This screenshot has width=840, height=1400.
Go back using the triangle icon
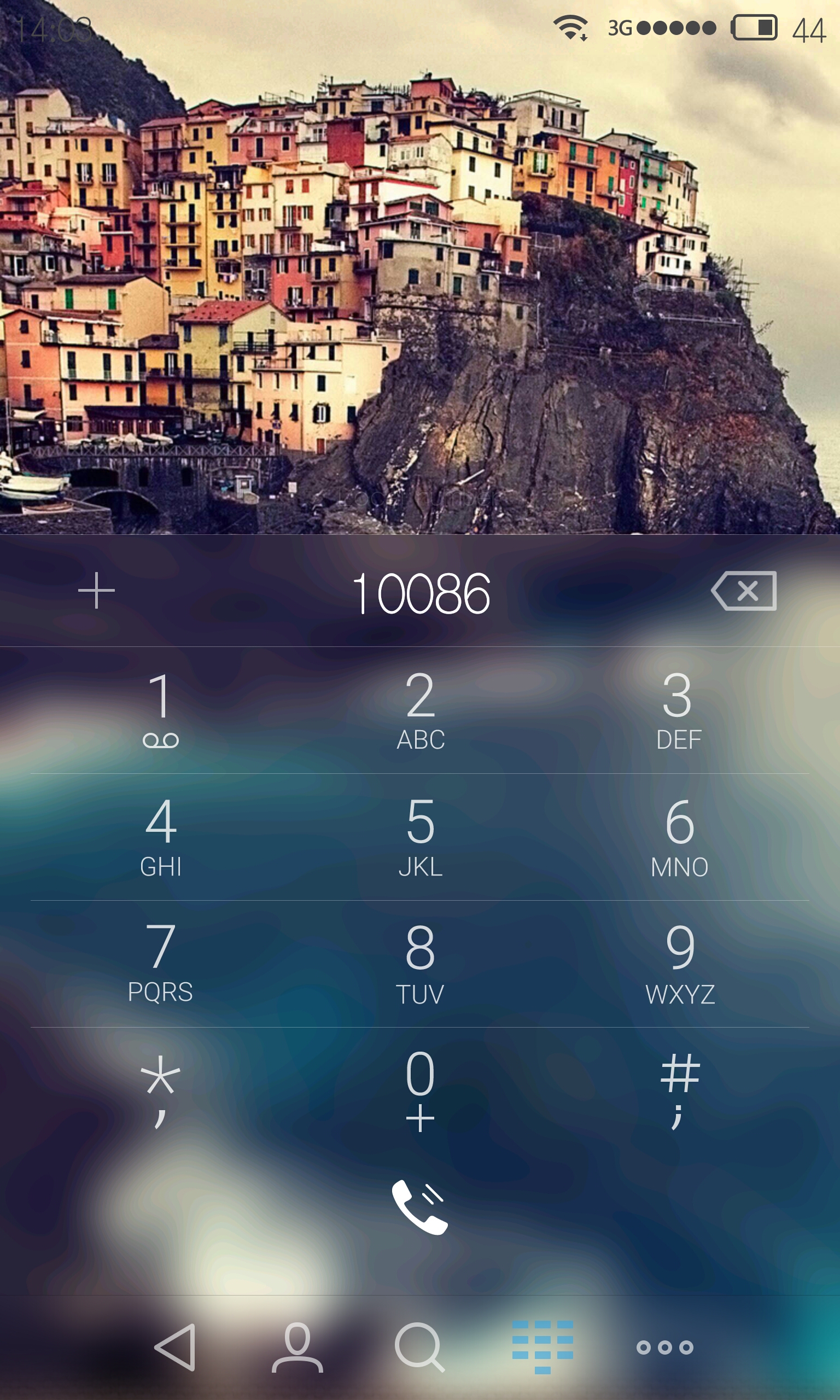pyautogui.click(x=175, y=1347)
